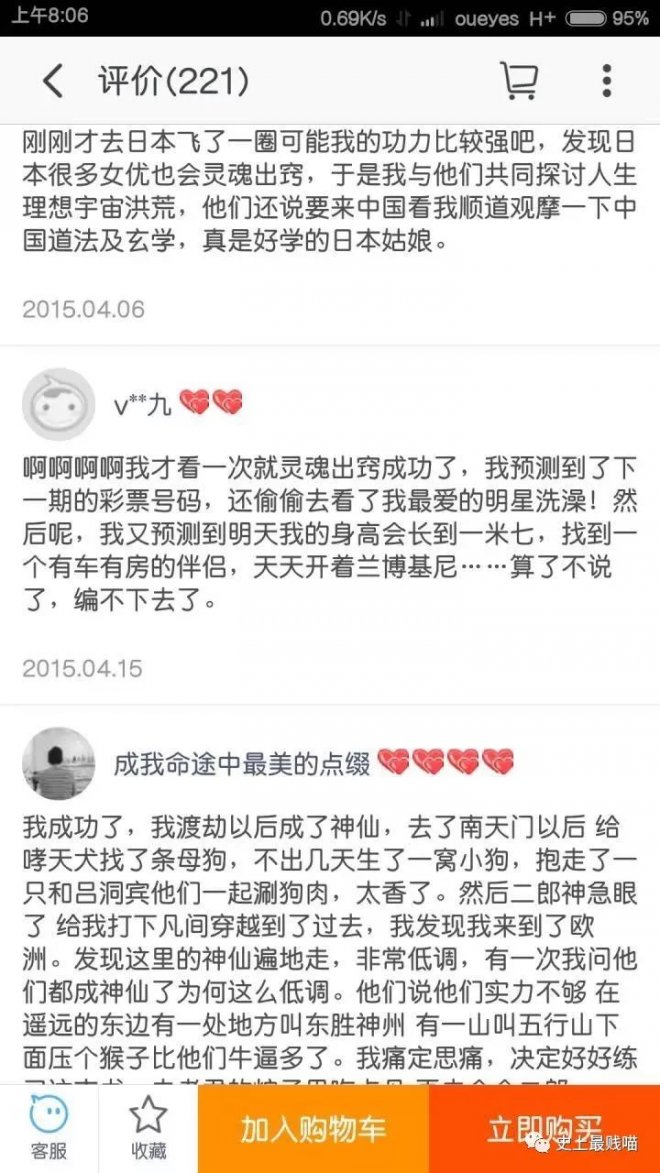Open the overflow menu
This screenshot has width=660, height=1173.
pos(607,81)
